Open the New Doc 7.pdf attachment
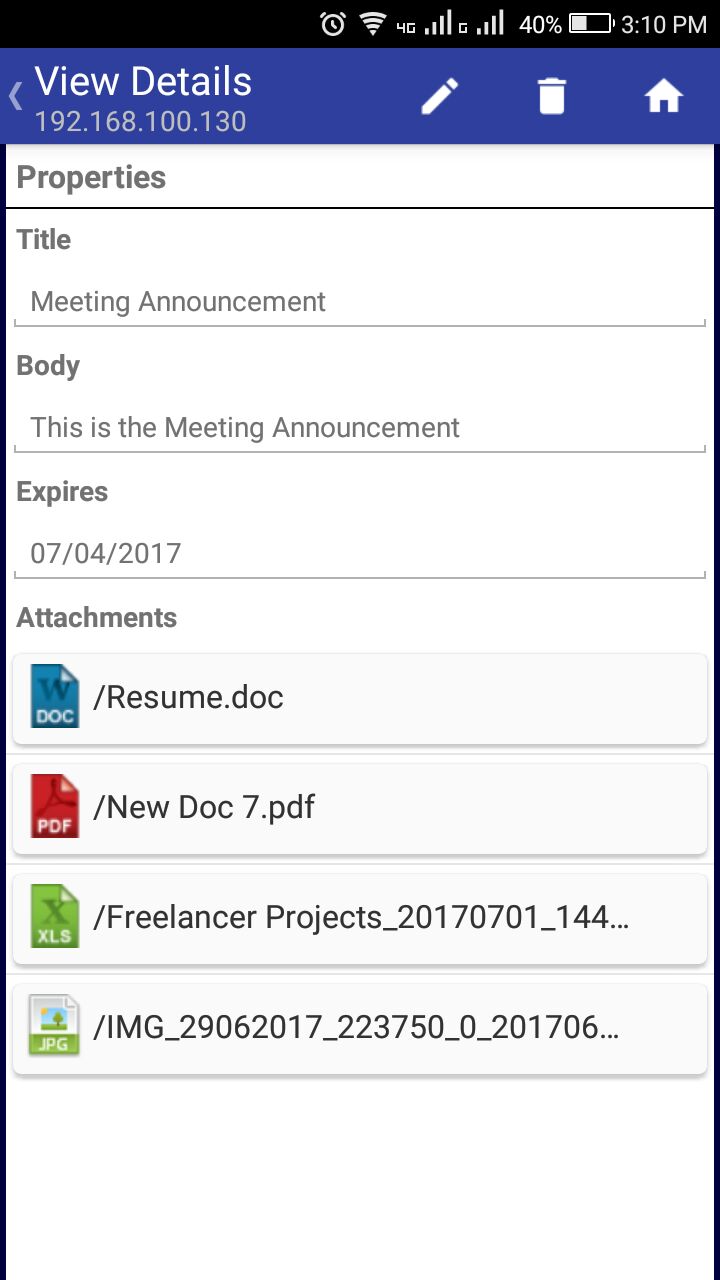Viewport: 720px width, 1280px height. (x=360, y=808)
